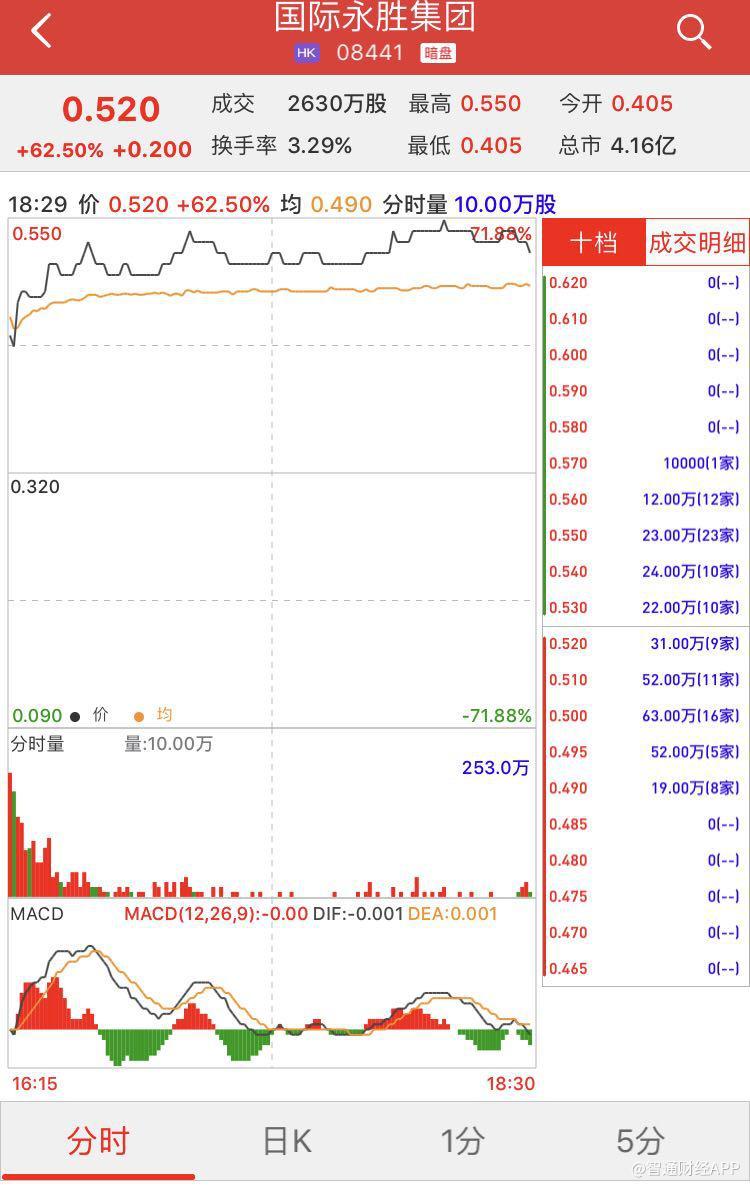Switch to the 十档 order book tab
The width and height of the screenshot is (750, 1188).
coord(593,243)
